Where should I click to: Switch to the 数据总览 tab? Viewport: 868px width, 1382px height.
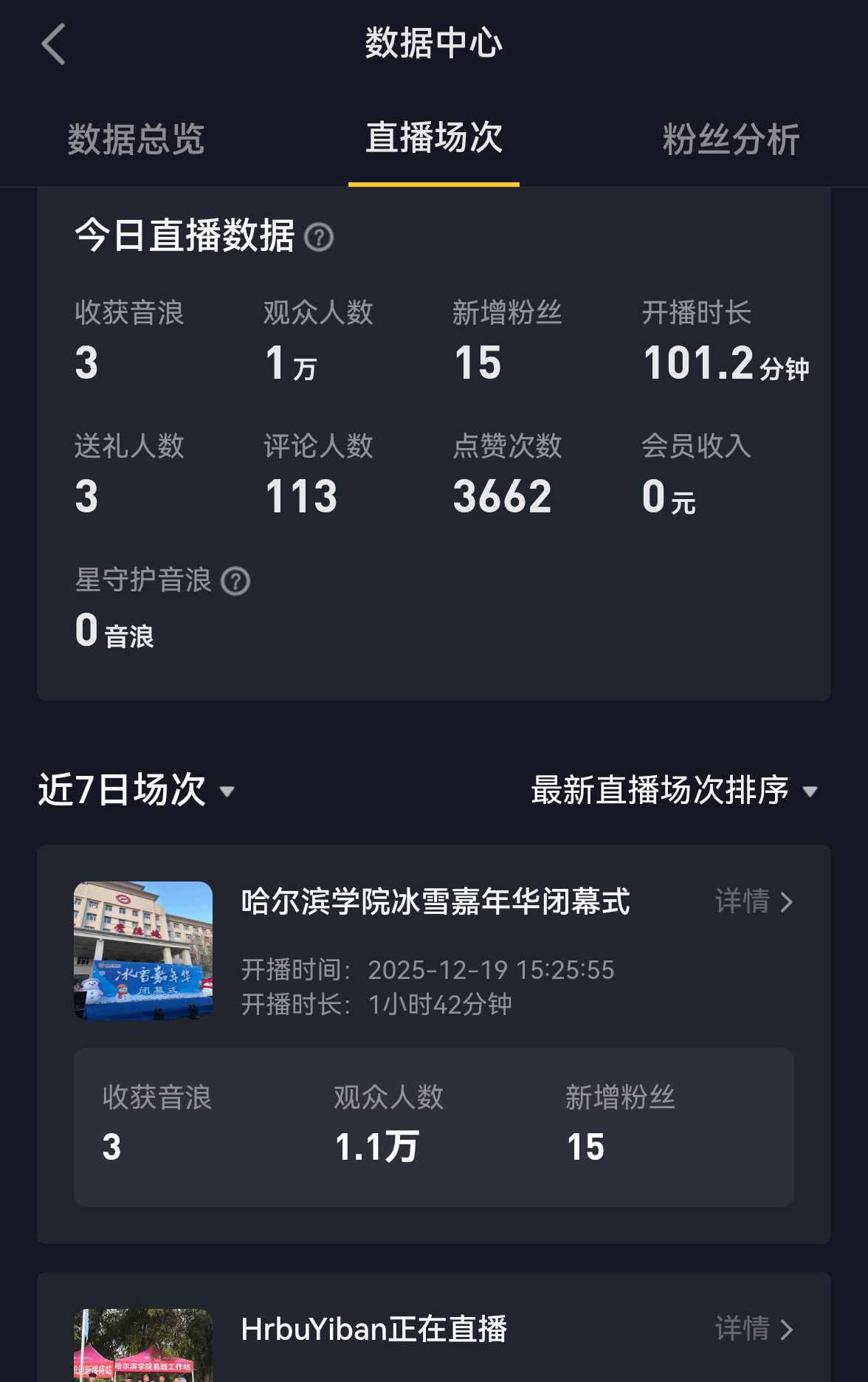coord(136,139)
